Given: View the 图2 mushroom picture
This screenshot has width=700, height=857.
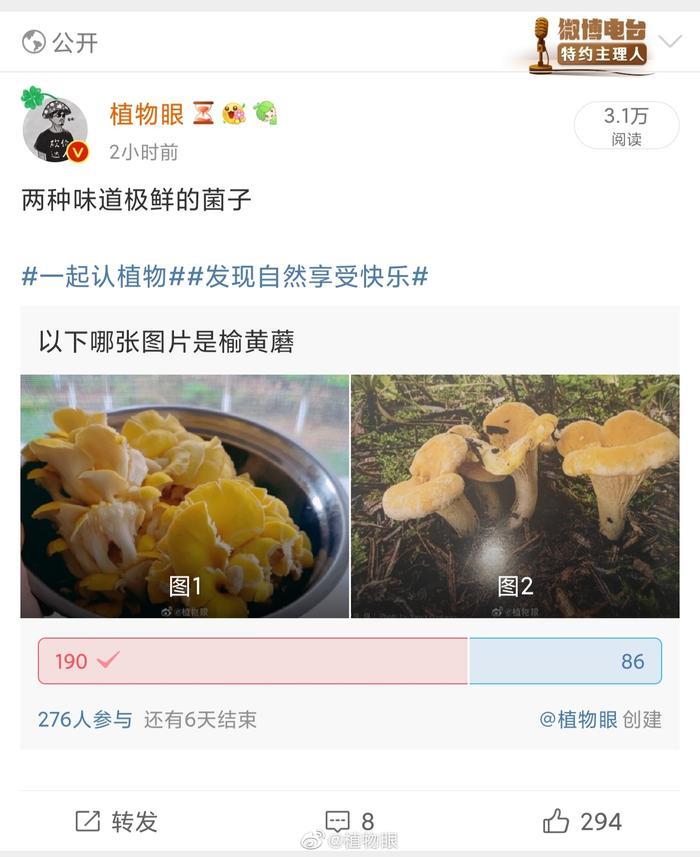Looking at the screenshot, I should point(515,496).
